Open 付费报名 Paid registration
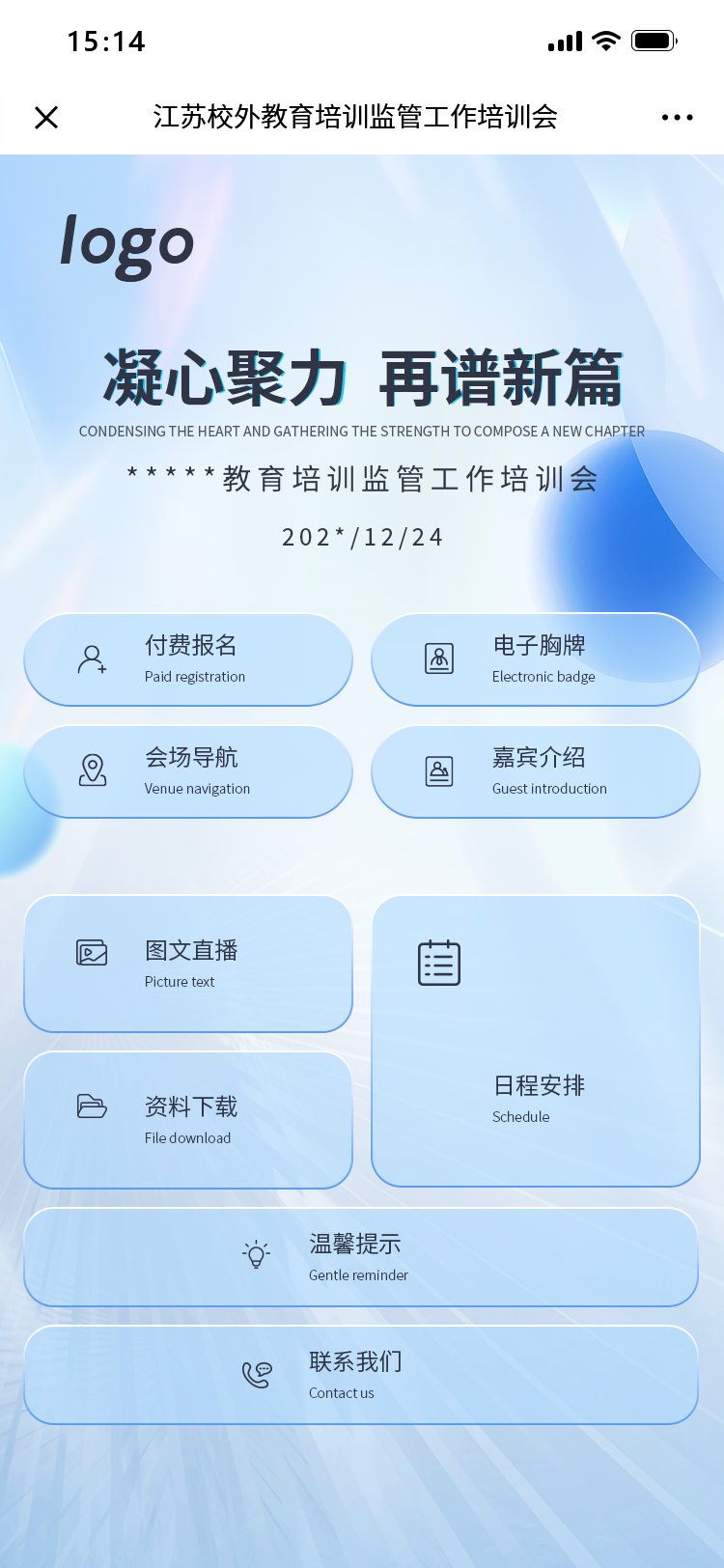The width and height of the screenshot is (724, 1568). [188, 659]
